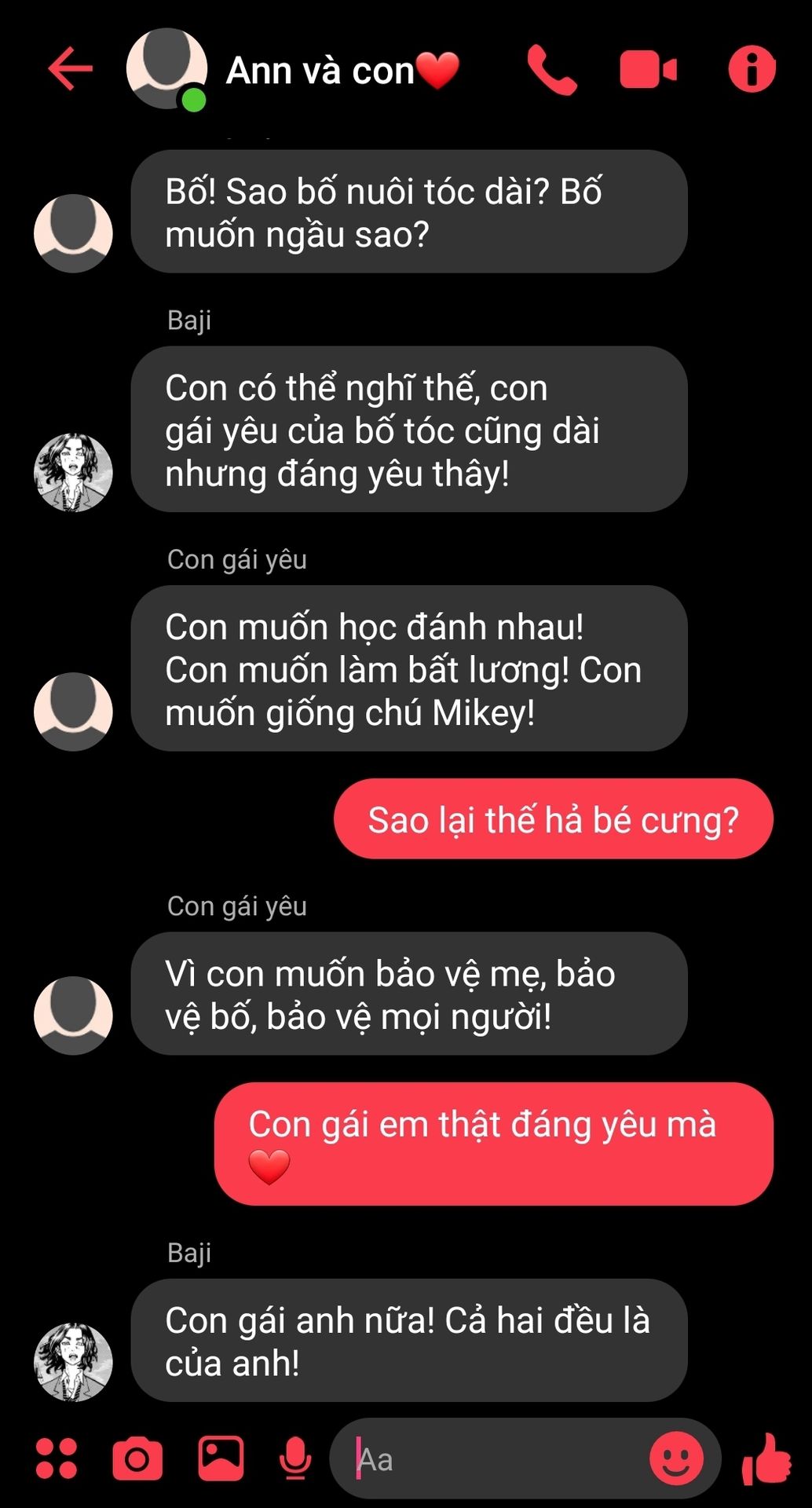Focus the Aa message input field
812x1508 pixels.
click(x=495, y=1459)
